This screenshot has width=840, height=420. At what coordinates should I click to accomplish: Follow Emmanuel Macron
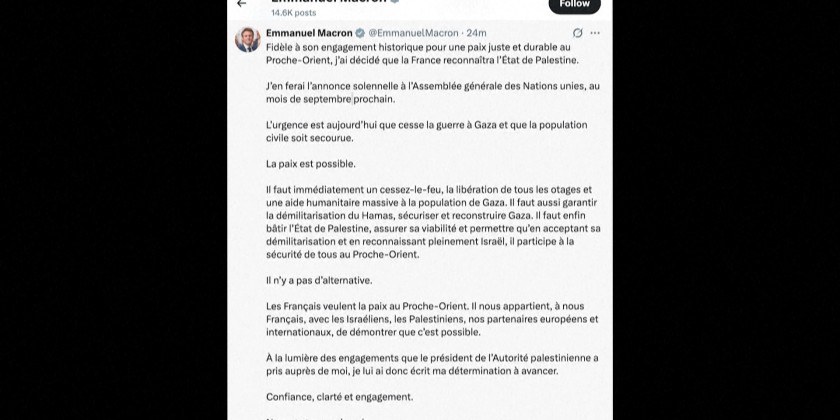tap(574, 5)
